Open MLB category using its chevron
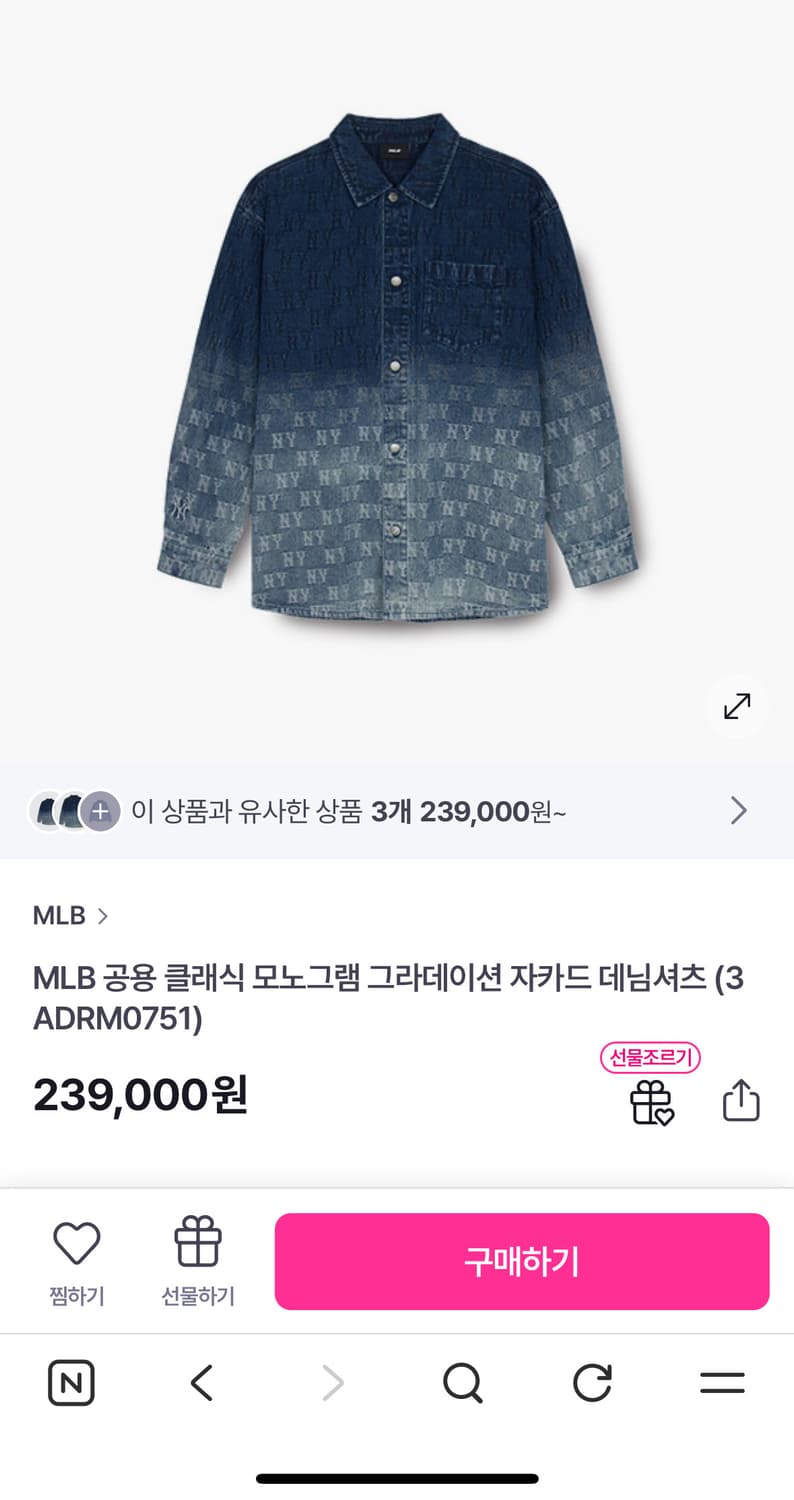794x1500 pixels. (103, 915)
